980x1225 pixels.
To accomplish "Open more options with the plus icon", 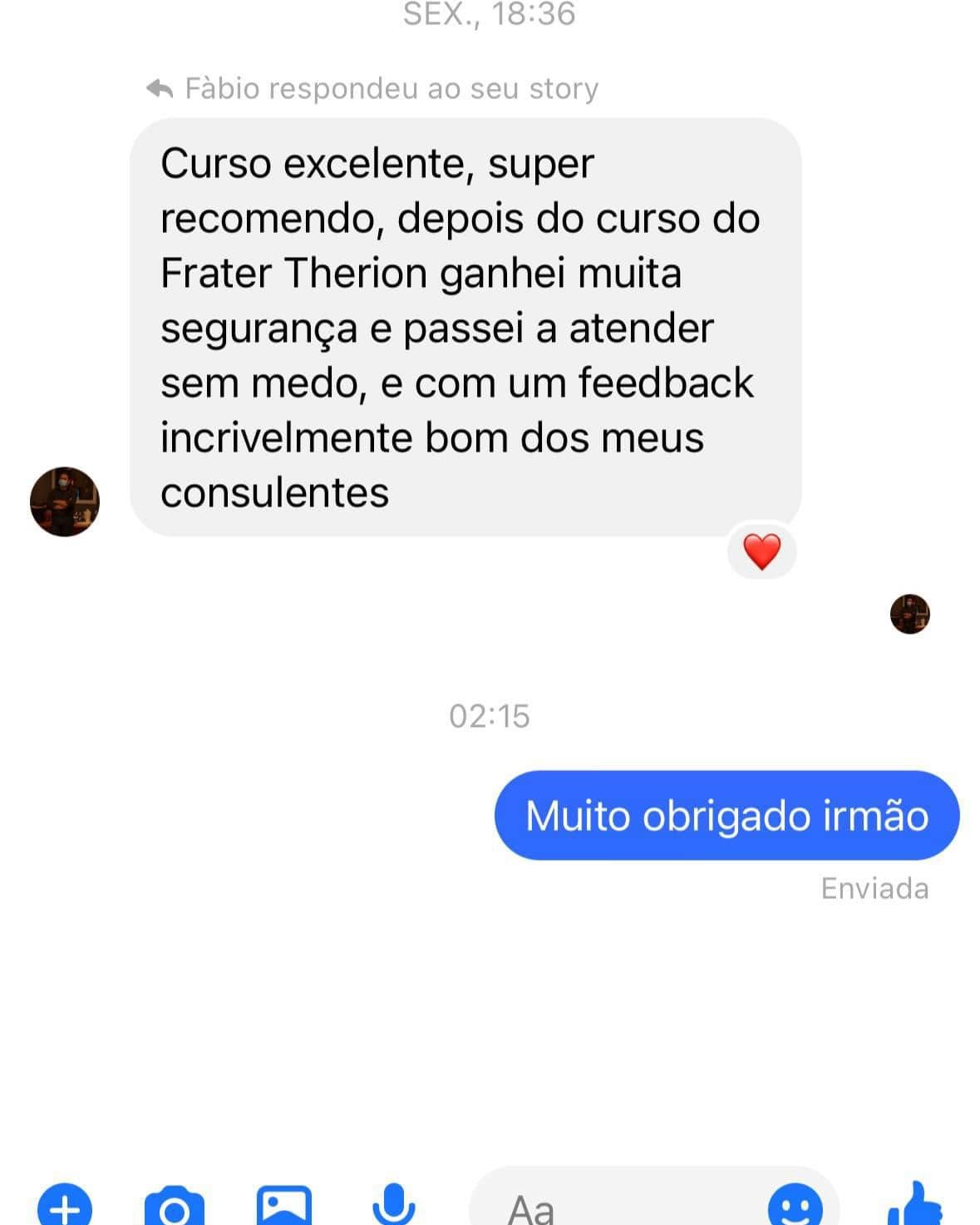I will coord(65,1206).
